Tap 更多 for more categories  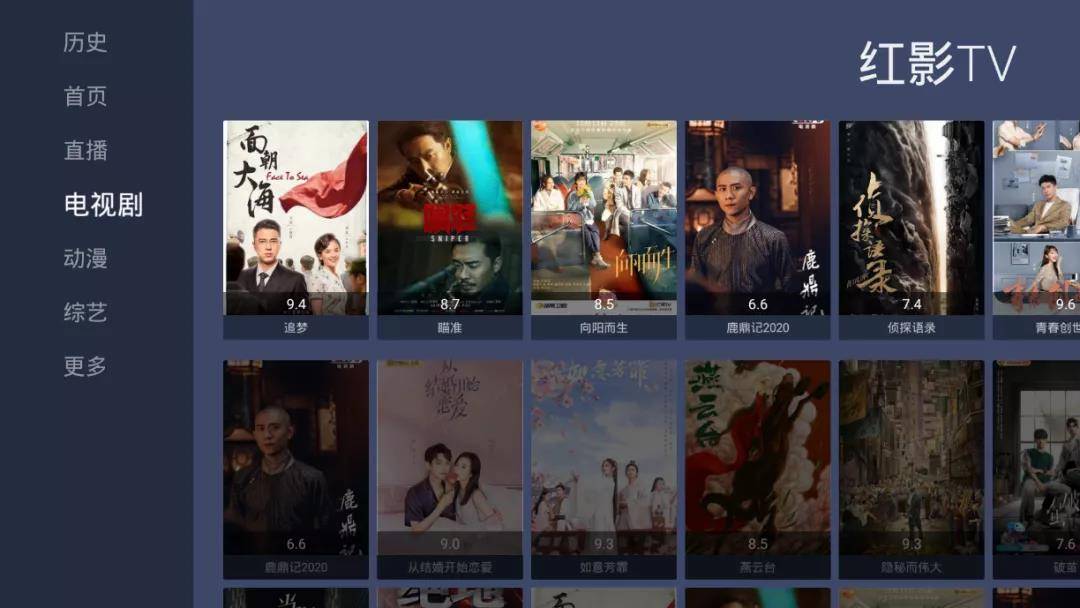pos(85,366)
